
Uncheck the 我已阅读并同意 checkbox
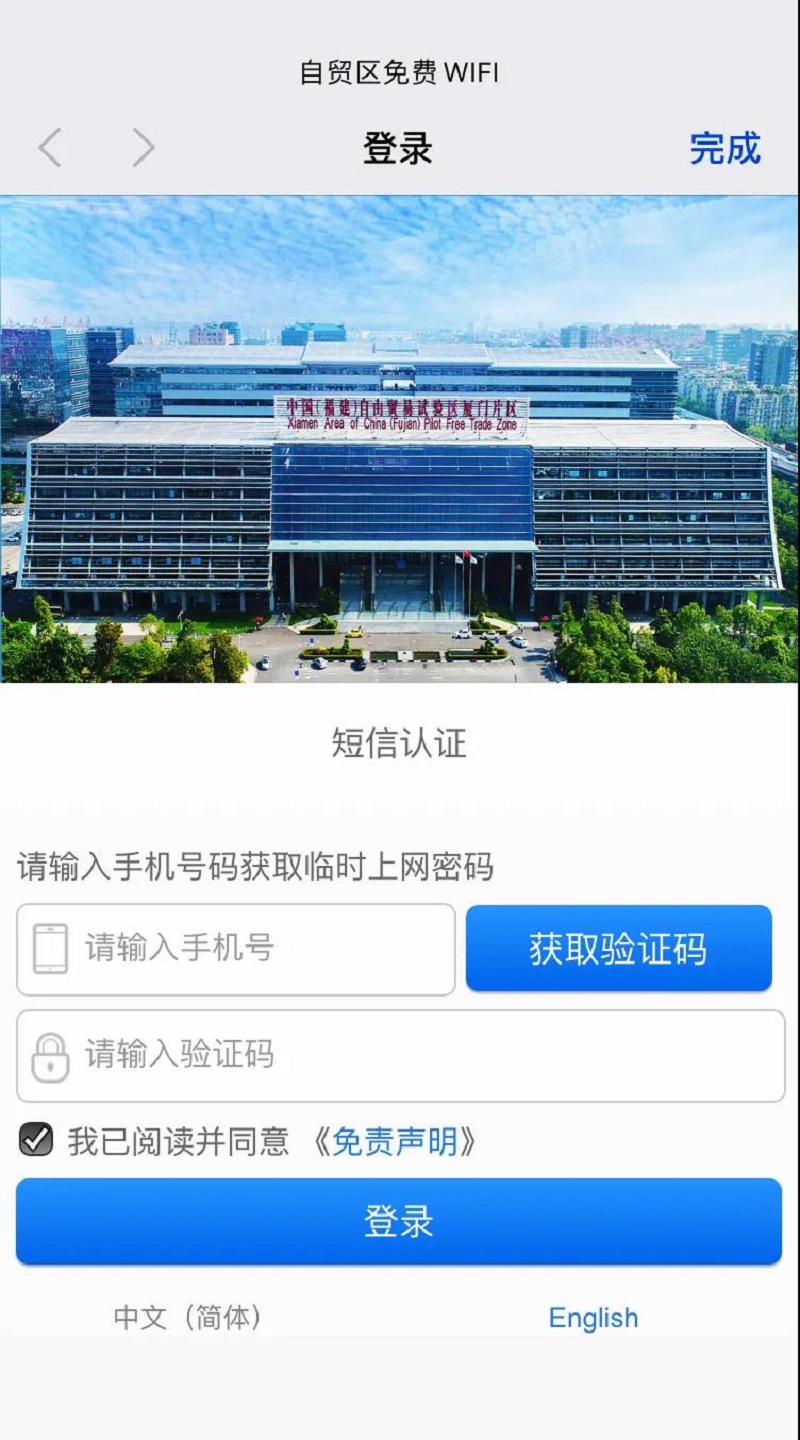click(36, 1139)
